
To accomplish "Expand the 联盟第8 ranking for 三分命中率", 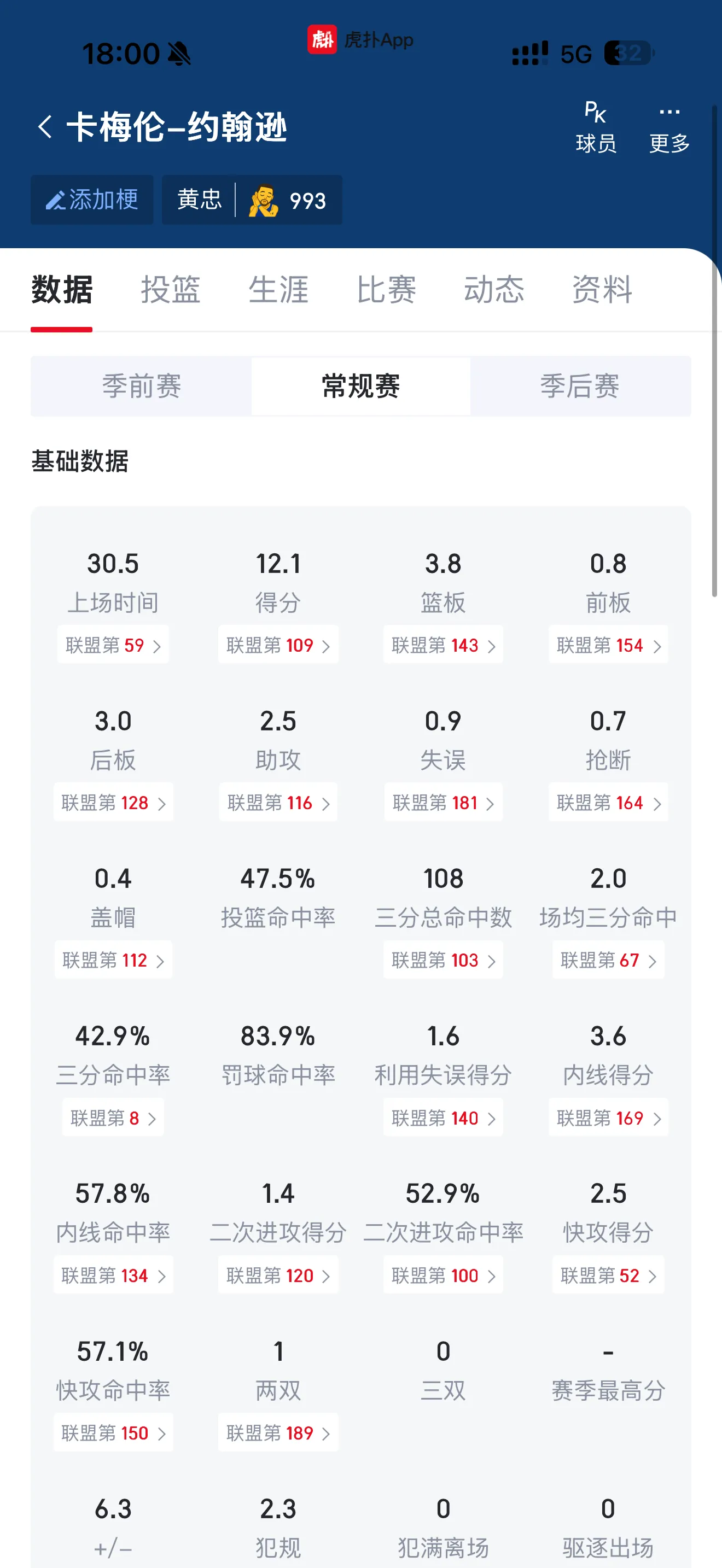I will click(x=113, y=1118).
